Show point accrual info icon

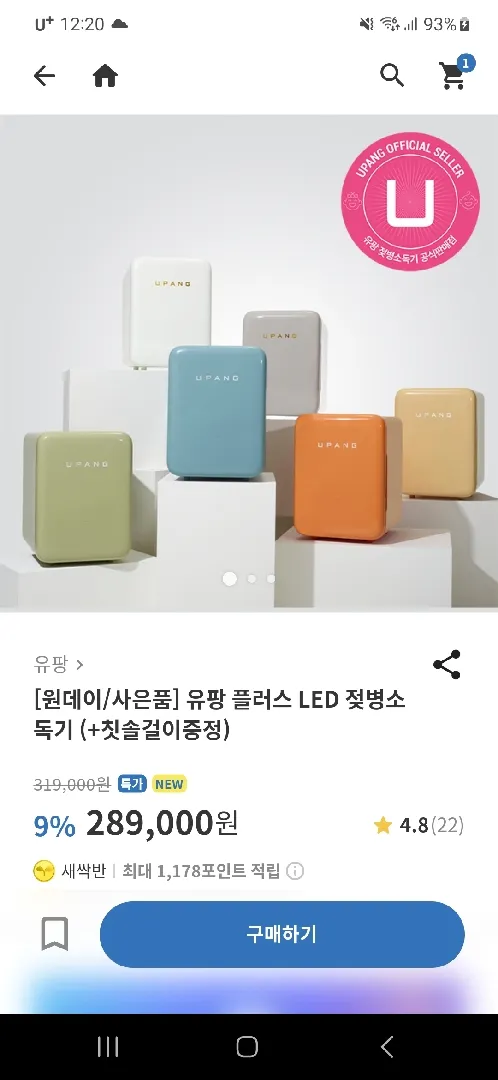[295, 871]
